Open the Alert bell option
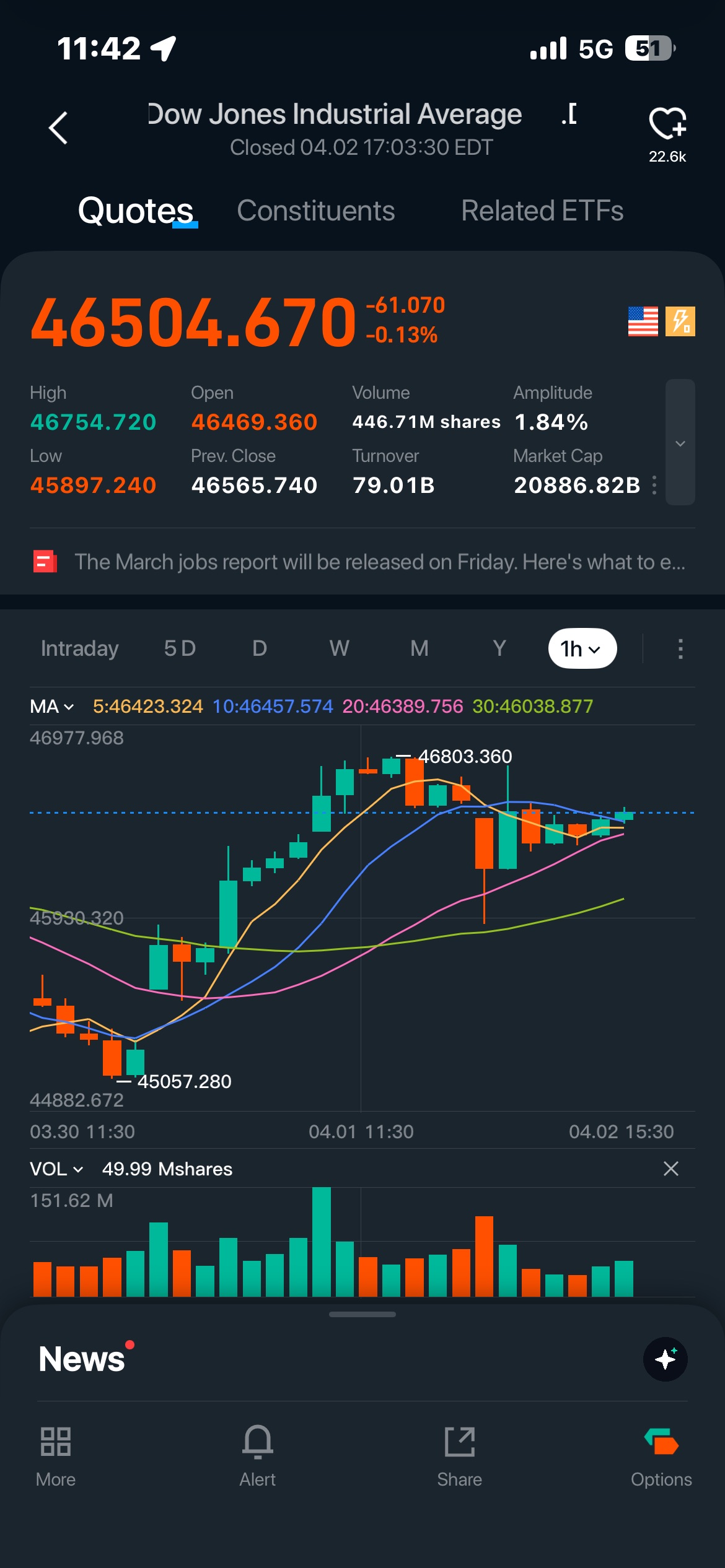Screen dimensions: 725x1568 (257, 1455)
